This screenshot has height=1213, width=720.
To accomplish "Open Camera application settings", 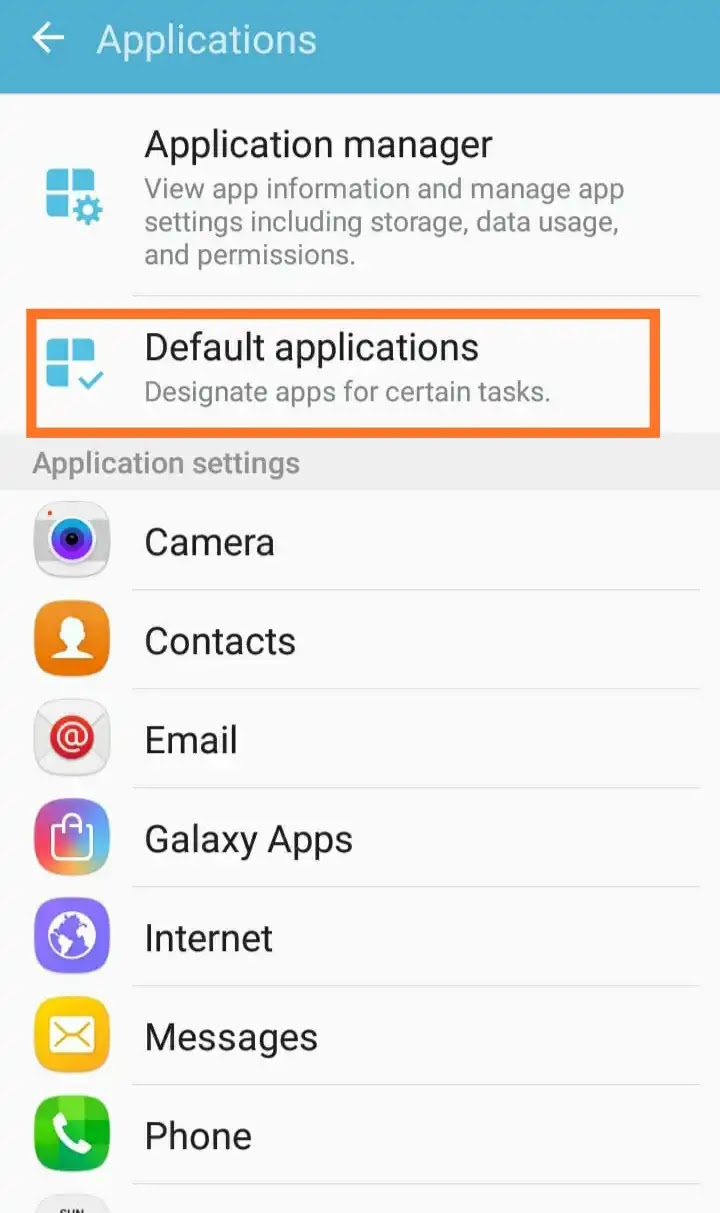I will (x=360, y=541).
